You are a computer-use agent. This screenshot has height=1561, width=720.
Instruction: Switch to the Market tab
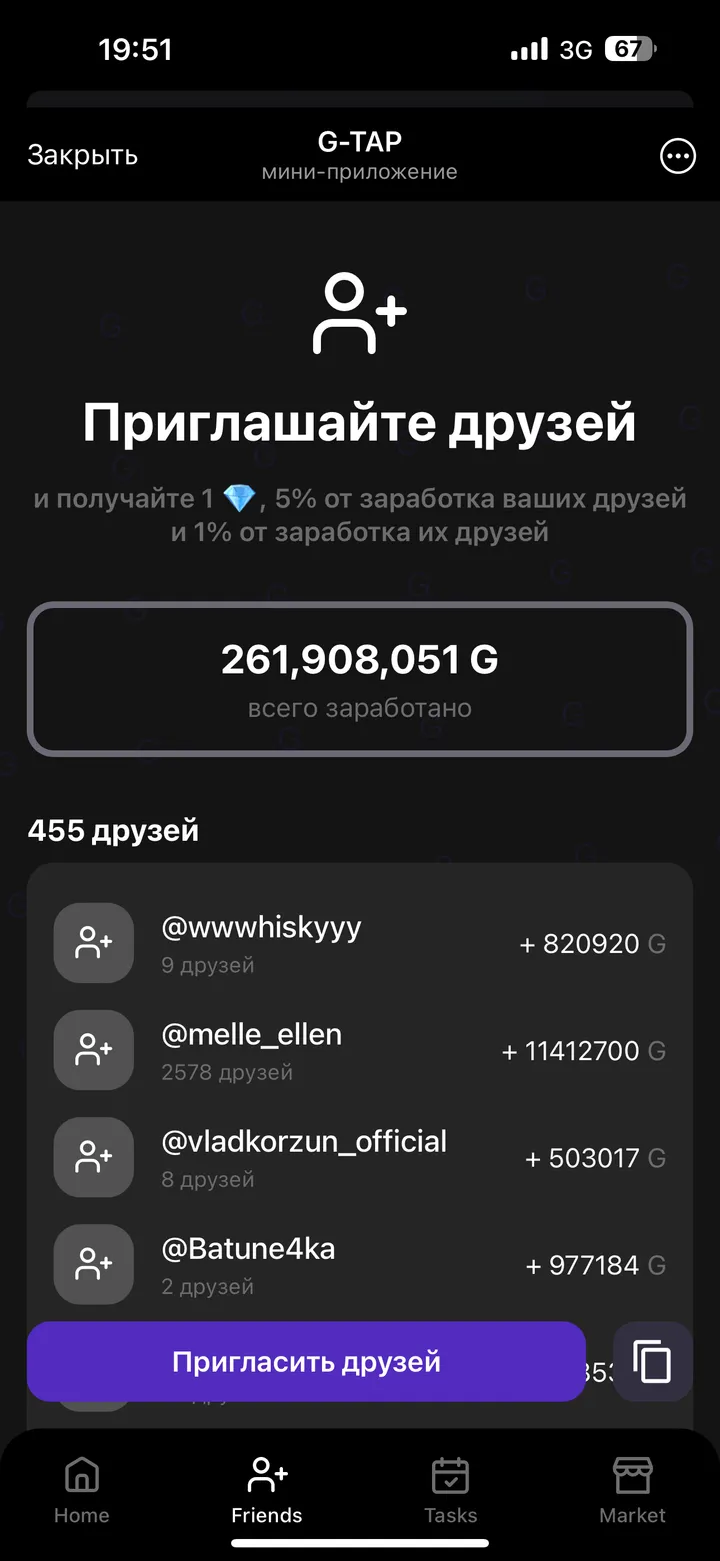click(632, 1490)
